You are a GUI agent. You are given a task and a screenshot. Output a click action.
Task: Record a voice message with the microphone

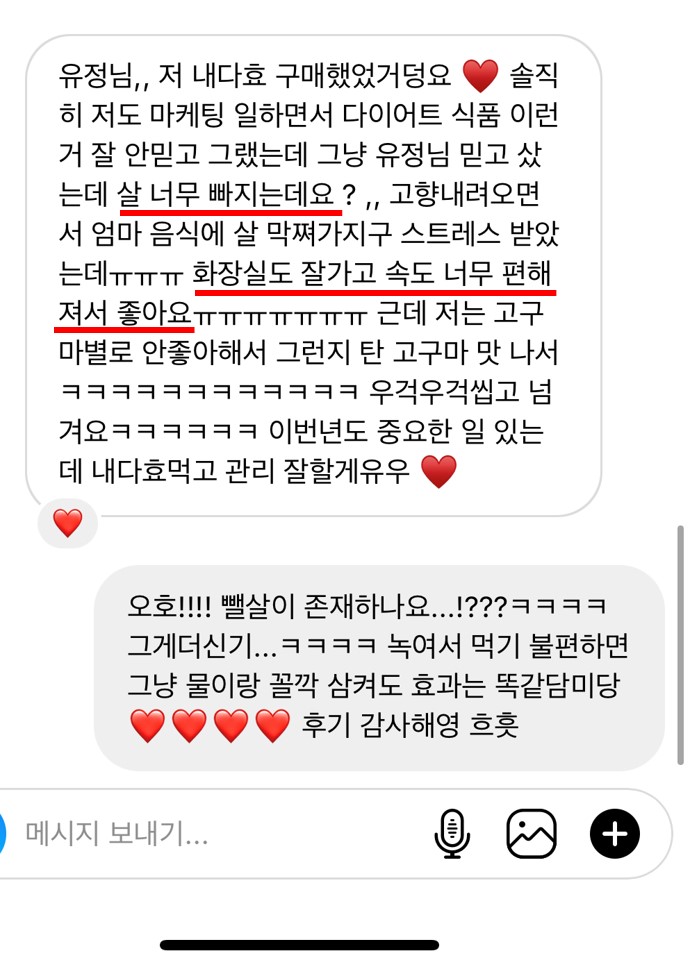click(452, 833)
